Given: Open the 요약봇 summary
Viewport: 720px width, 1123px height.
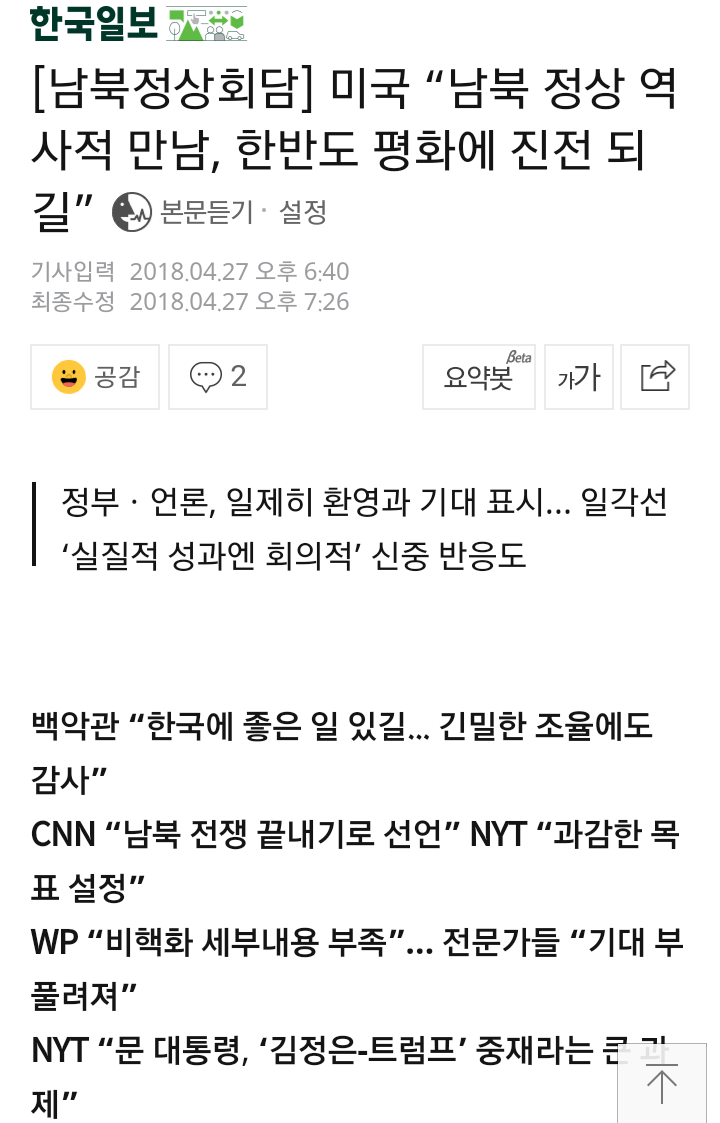Looking at the screenshot, I should coord(478,377).
